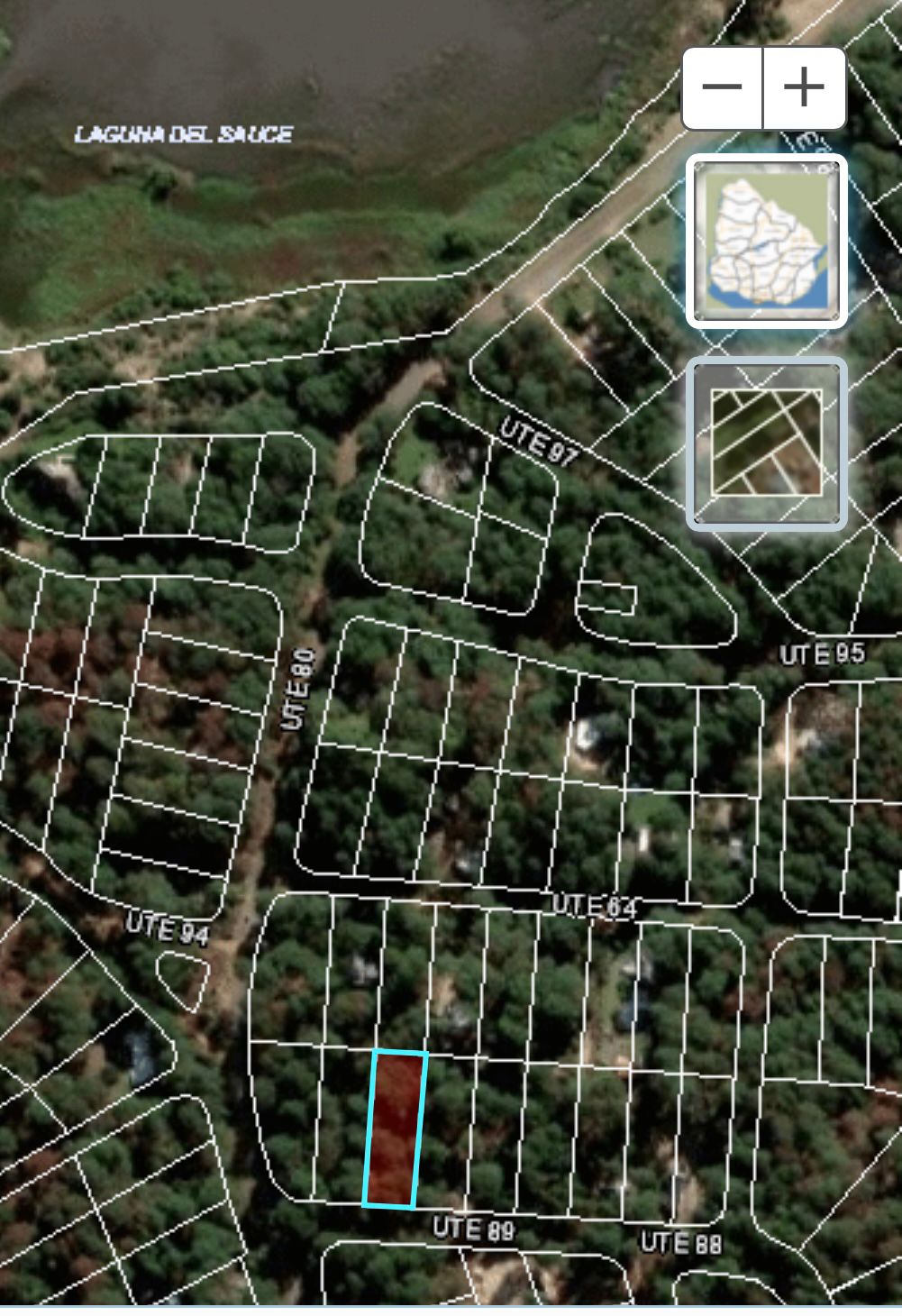
Task: Zoom in the map with plus button
Action: 804,87
